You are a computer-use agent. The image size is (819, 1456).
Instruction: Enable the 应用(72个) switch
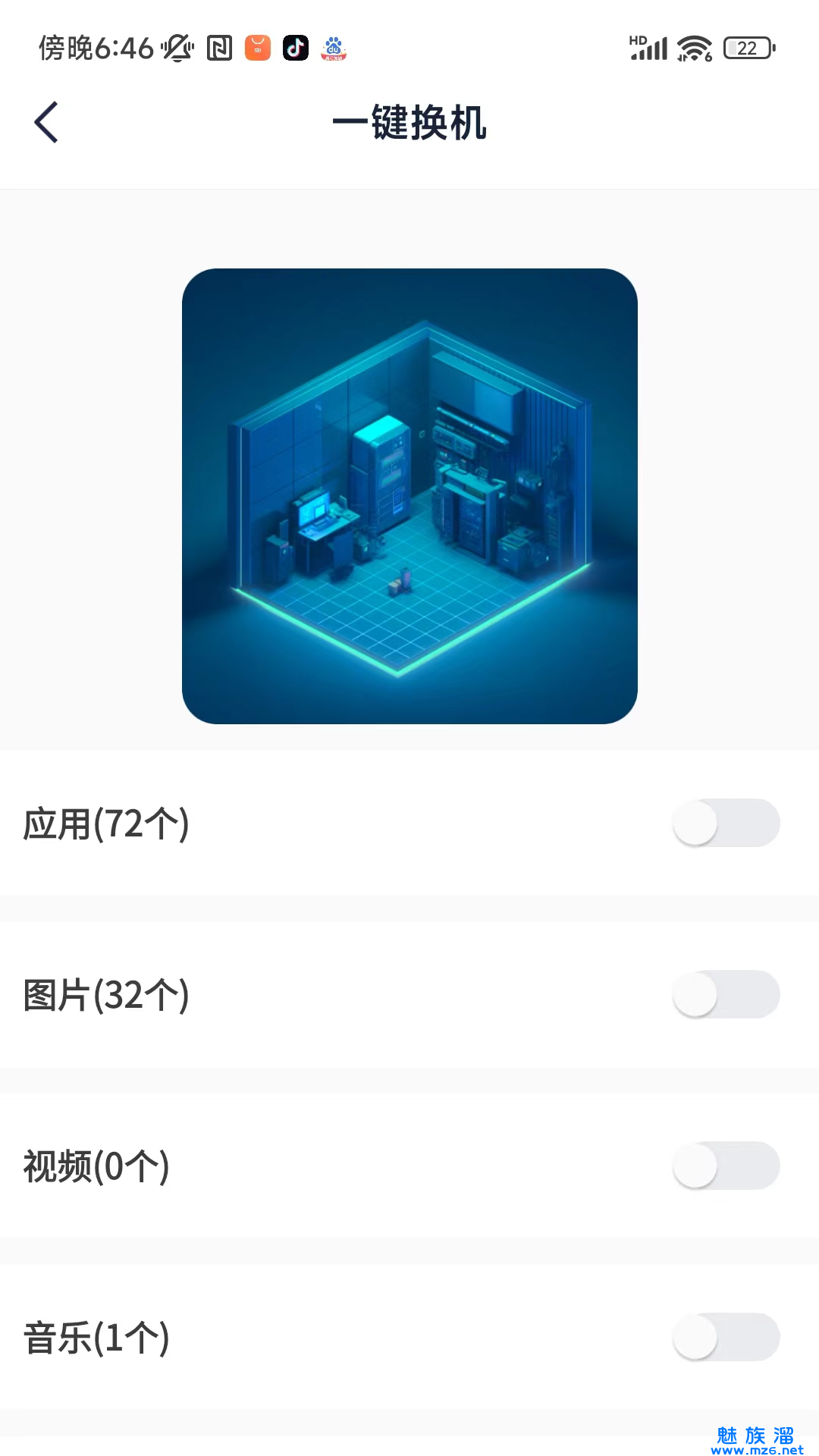(x=726, y=823)
